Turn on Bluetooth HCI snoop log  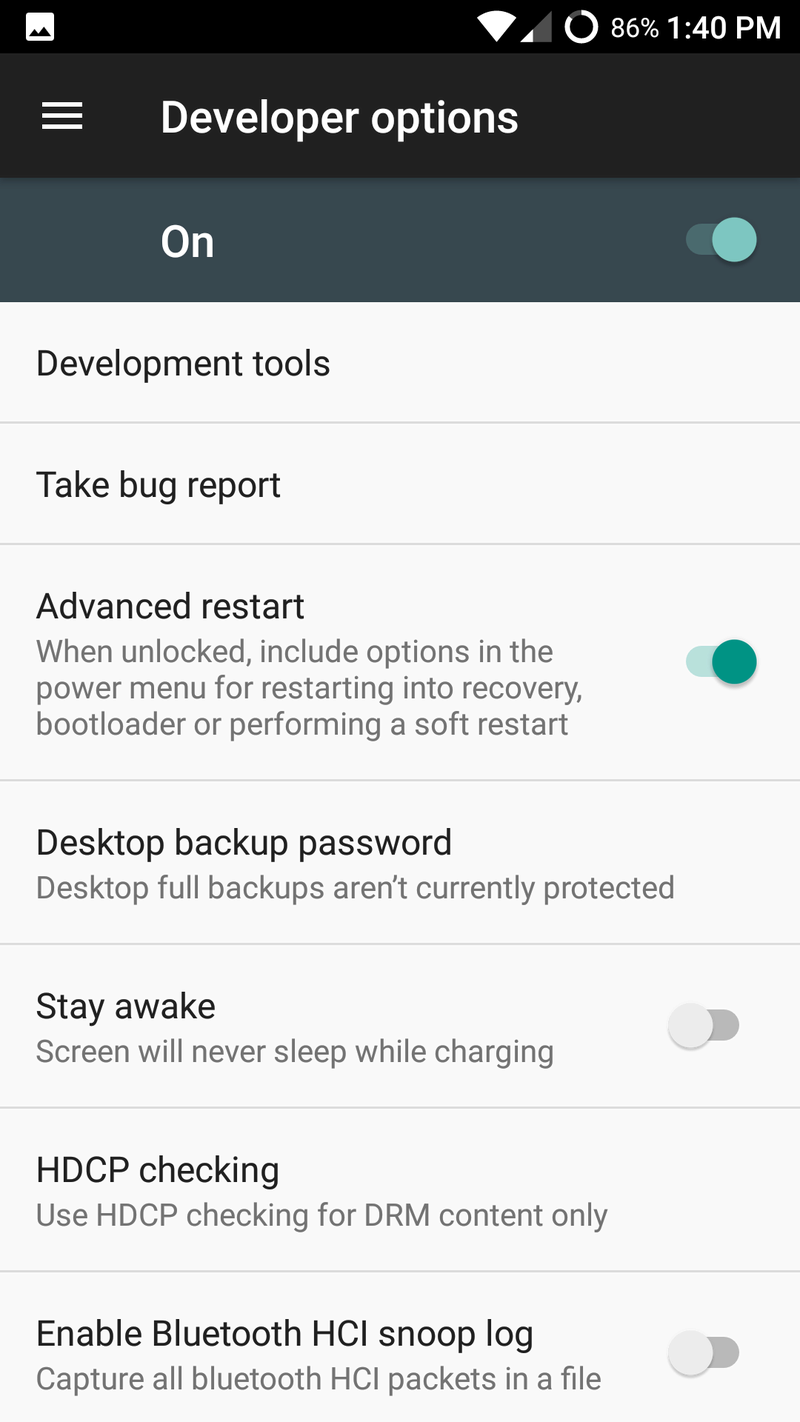click(704, 1353)
